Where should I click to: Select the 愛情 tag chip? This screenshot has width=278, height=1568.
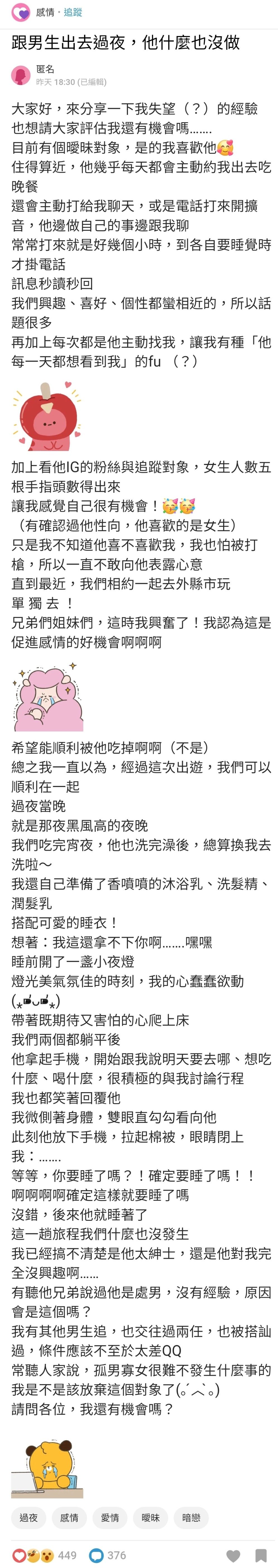pyautogui.click(x=110, y=1517)
